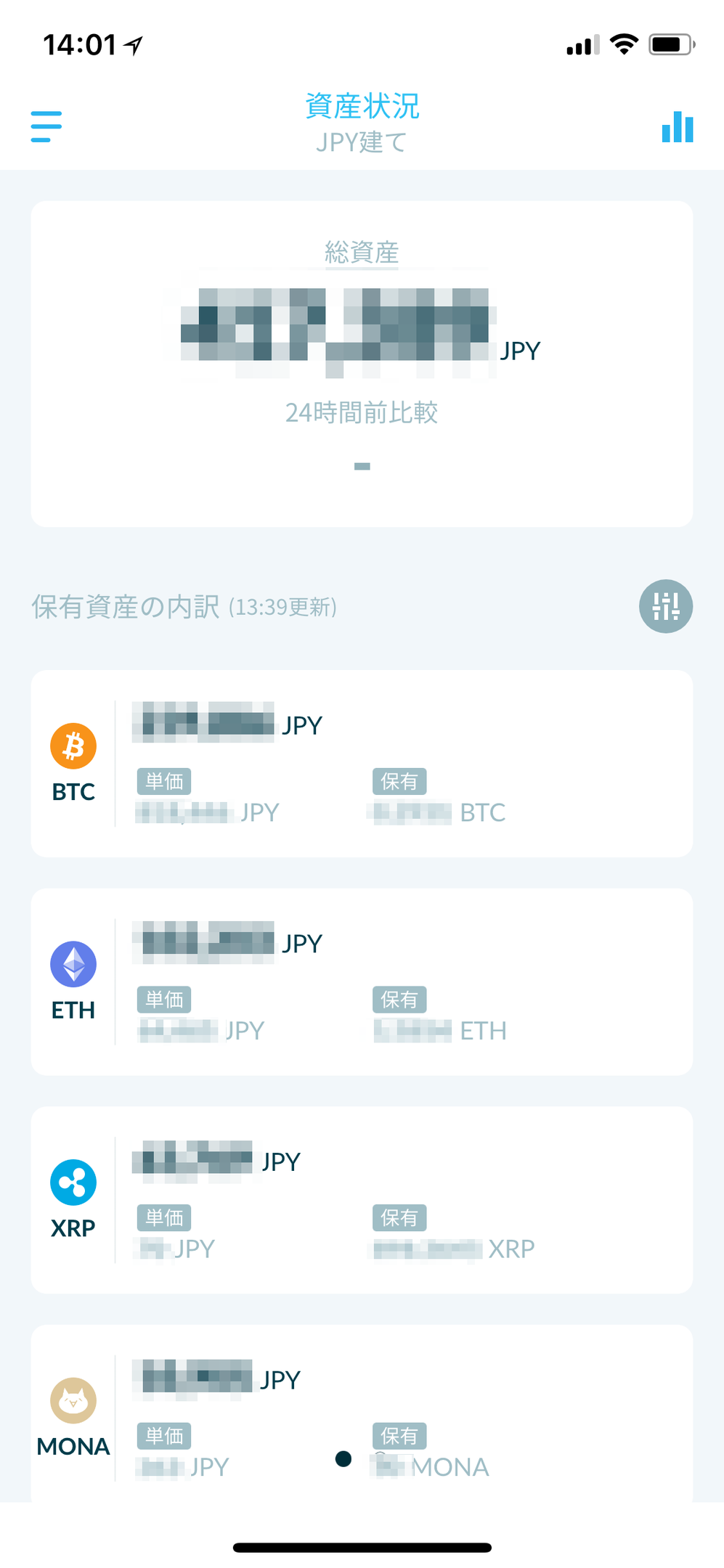Screen dimensions: 724x1568
Task: View the ETH holdings card
Action: [x=362, y=981]
